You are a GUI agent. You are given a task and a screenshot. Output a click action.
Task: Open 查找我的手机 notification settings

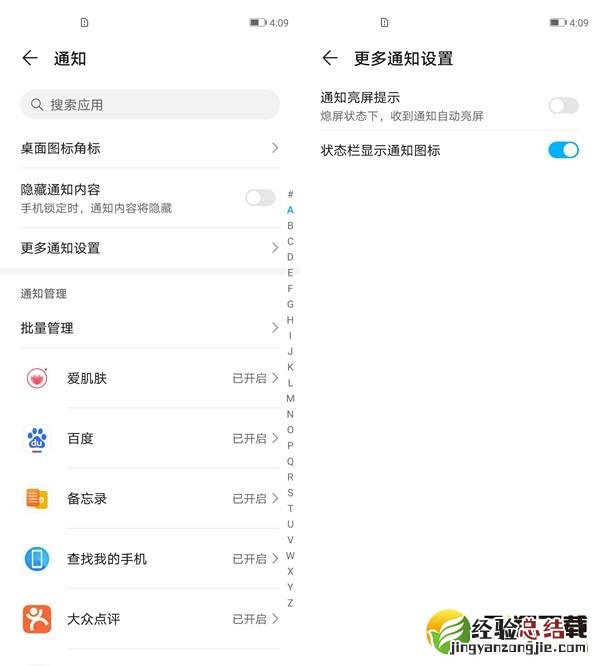[x=150, y=558]
